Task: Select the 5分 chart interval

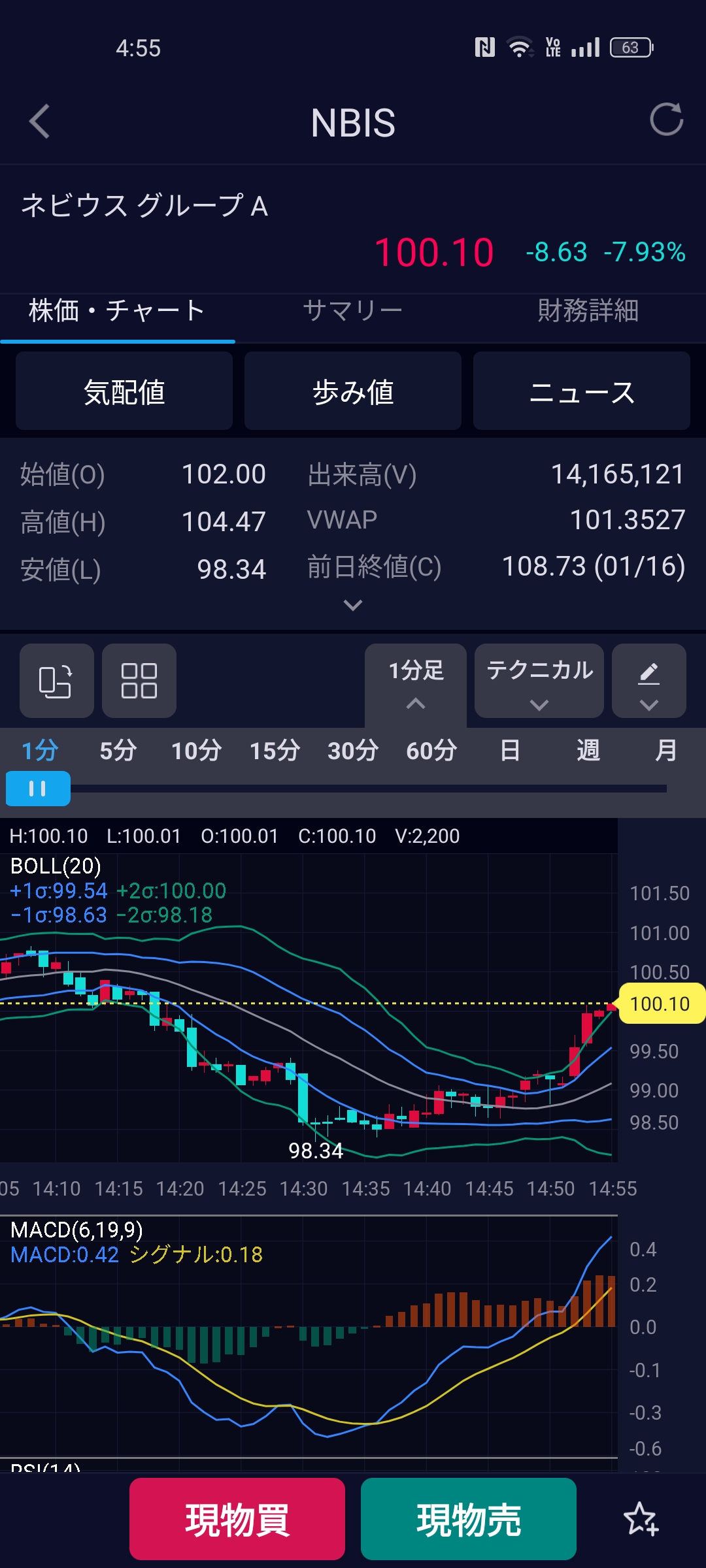Action: (118, 751)
